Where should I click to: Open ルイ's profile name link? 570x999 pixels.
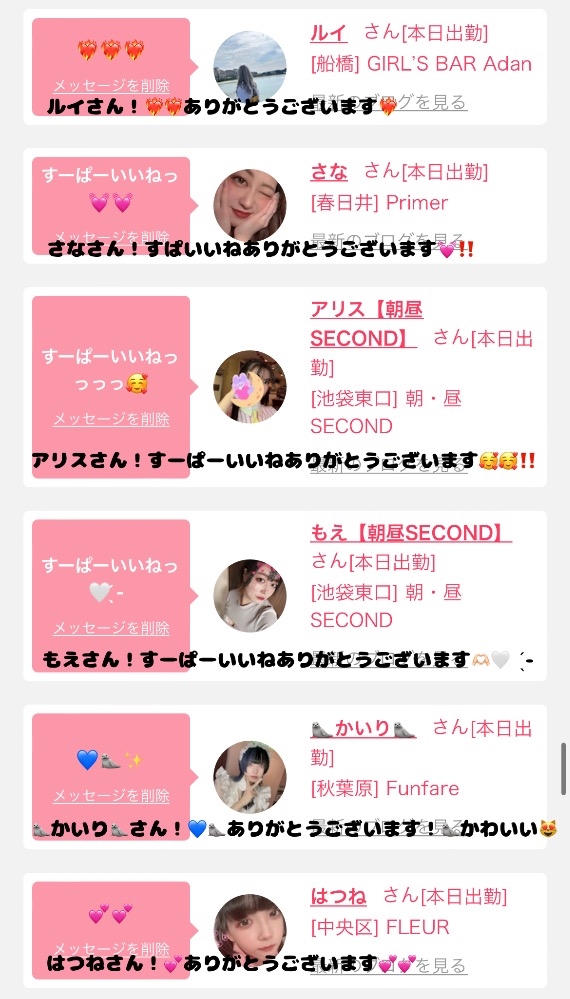329,32
